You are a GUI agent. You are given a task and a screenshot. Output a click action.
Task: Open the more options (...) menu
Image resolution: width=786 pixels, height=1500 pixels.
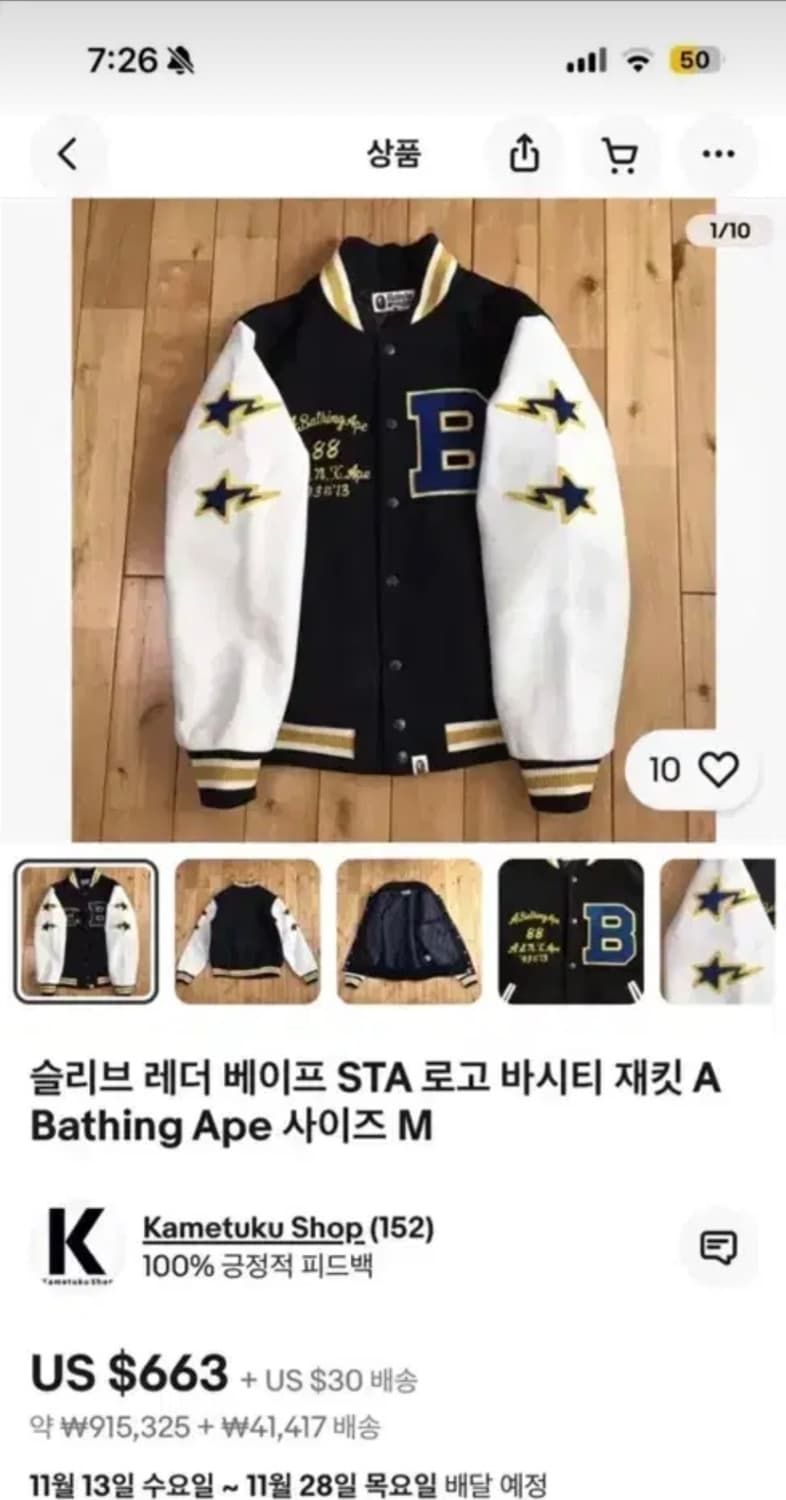pos(718,152)
